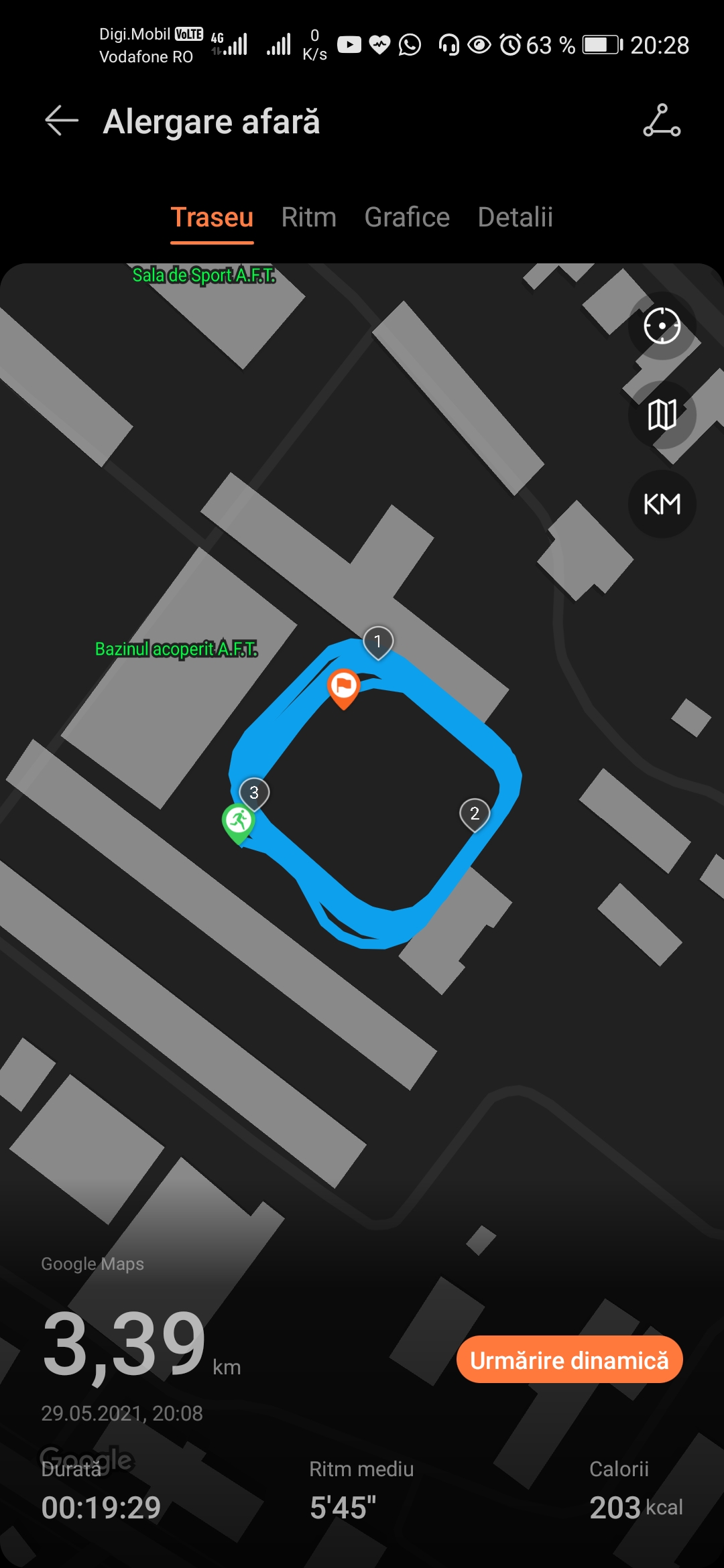This screenshot has width=724, height=1568.
Task: Open the route share icon
Action: click(x=662, y=121)
